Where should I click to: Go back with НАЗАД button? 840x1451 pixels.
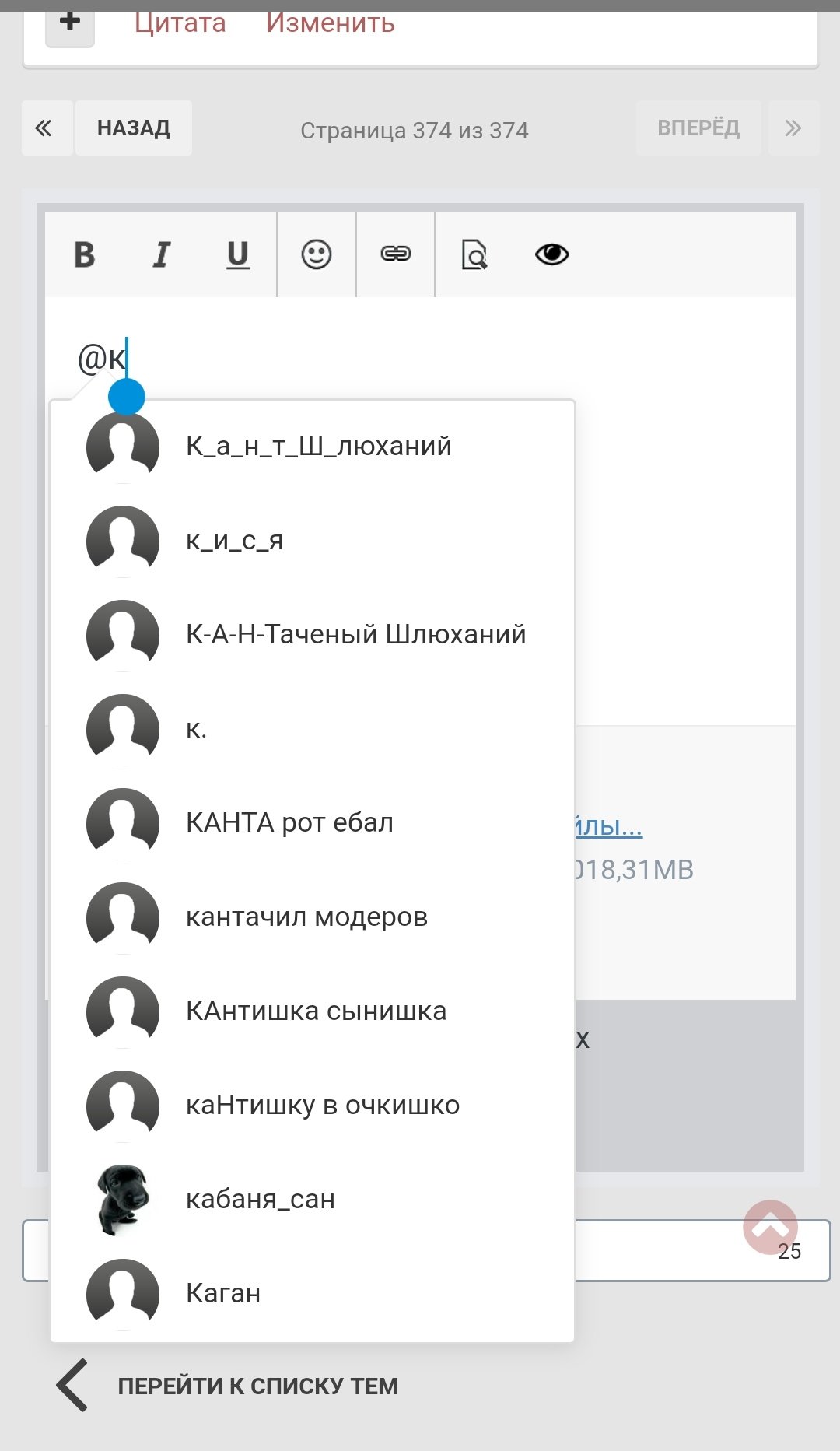click(134, 128)
